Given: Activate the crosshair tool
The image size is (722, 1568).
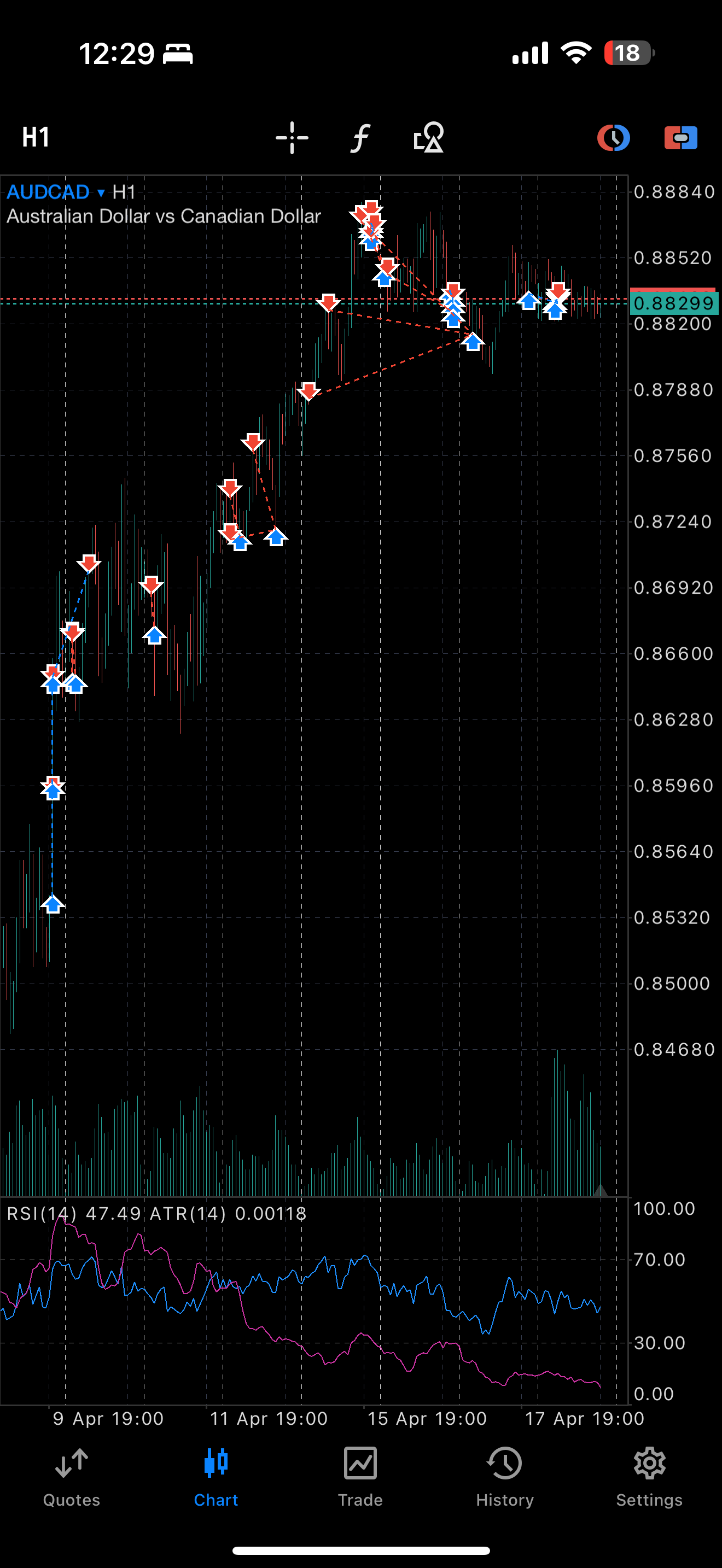Looking at the screenshot, I should [292, 138].
